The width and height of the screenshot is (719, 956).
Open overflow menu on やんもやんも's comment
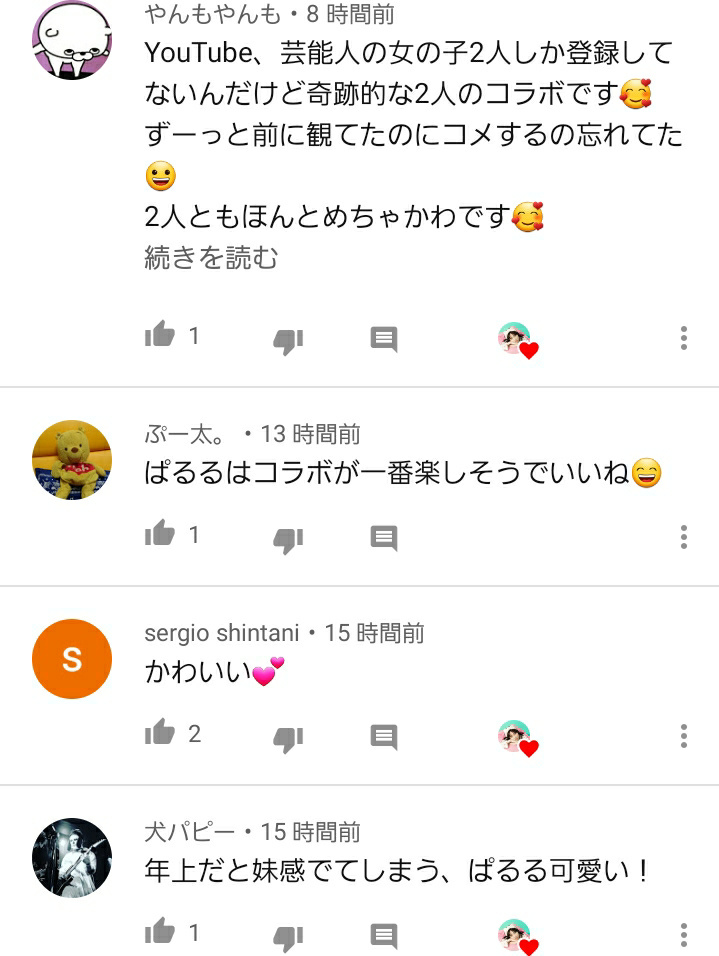click(x=684, y=338)
